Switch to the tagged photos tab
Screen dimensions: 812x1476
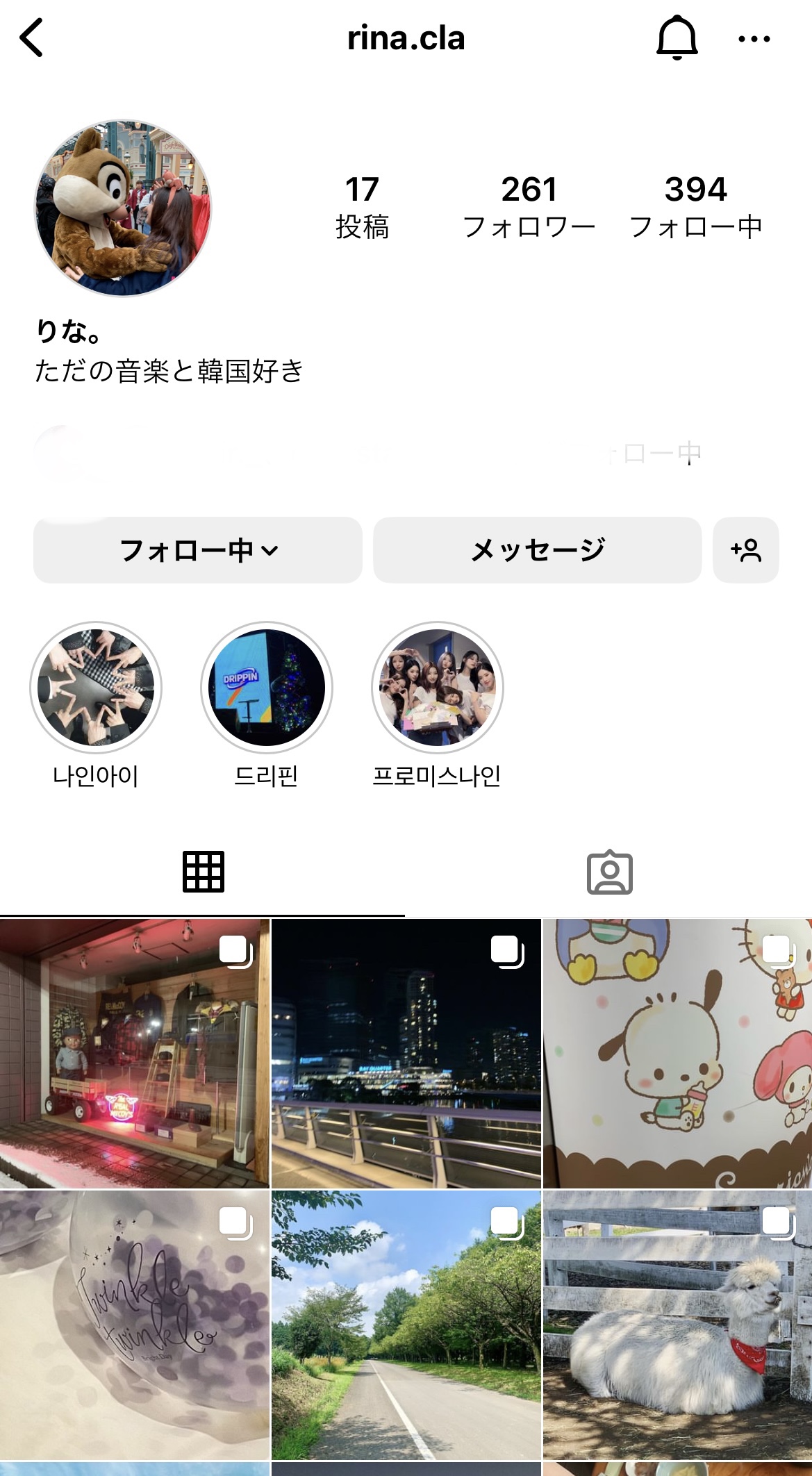[x=609, y=872]
